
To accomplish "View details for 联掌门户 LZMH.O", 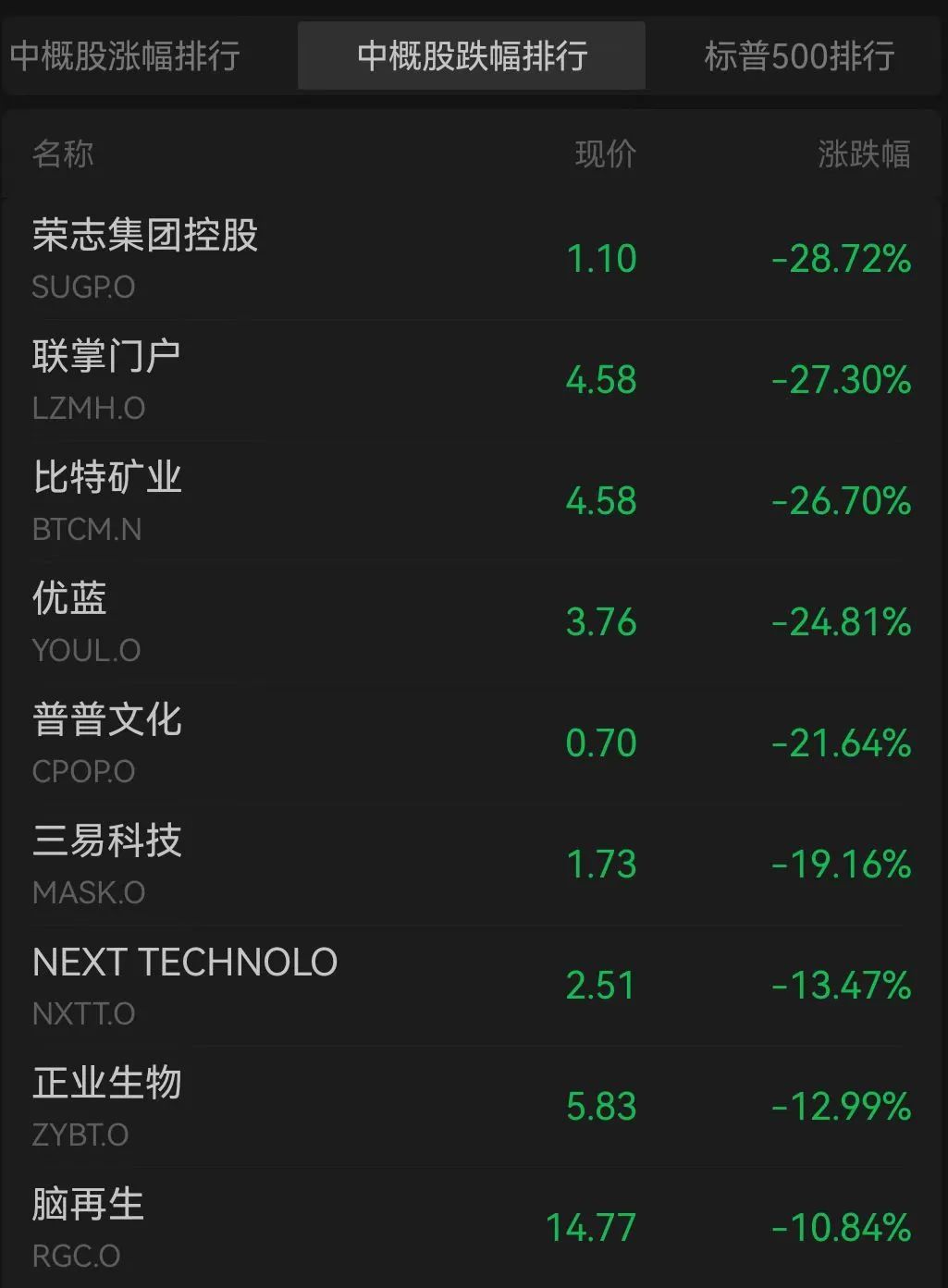I will pyautogui.click(x=472, y=380).
